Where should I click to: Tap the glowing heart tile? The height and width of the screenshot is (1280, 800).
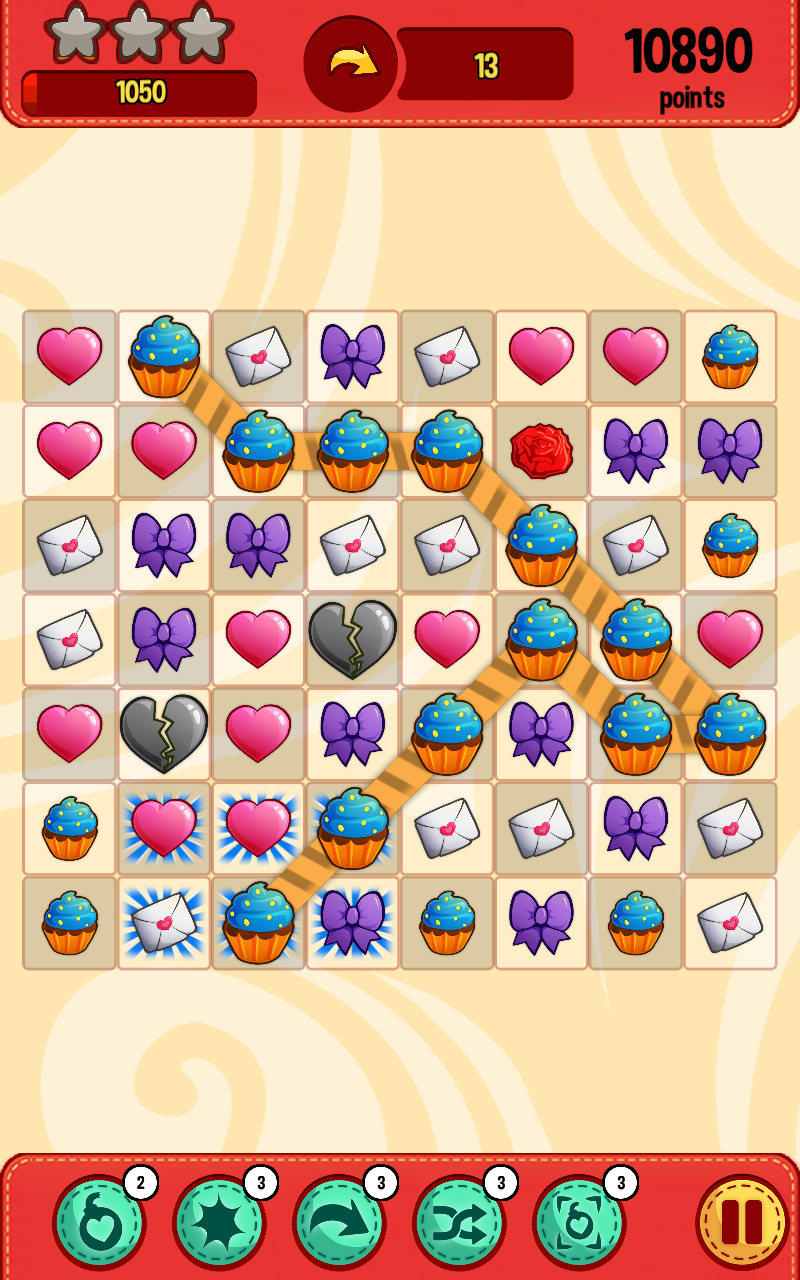162,827
